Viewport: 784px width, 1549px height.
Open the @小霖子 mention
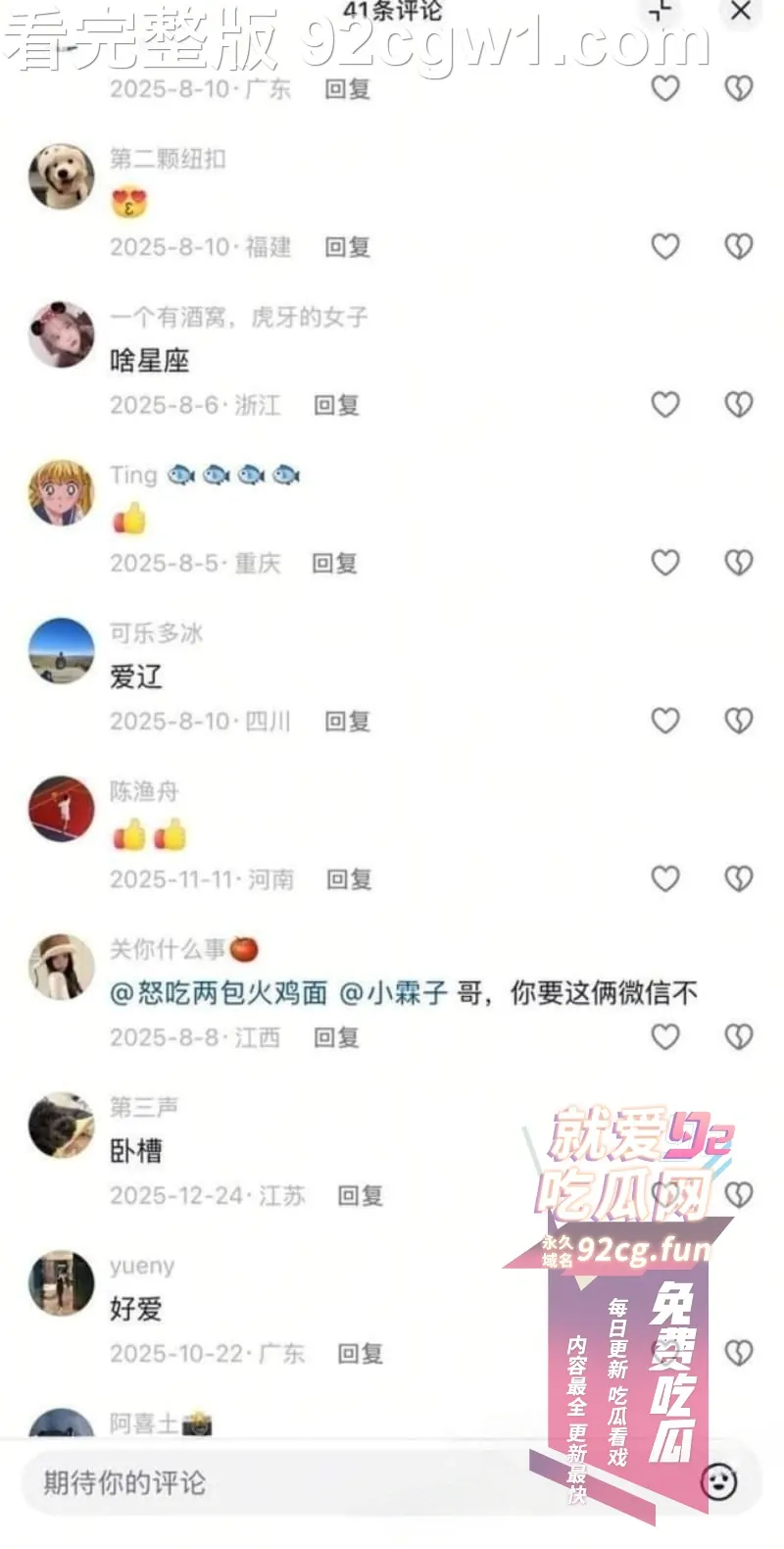coord(393,993)
